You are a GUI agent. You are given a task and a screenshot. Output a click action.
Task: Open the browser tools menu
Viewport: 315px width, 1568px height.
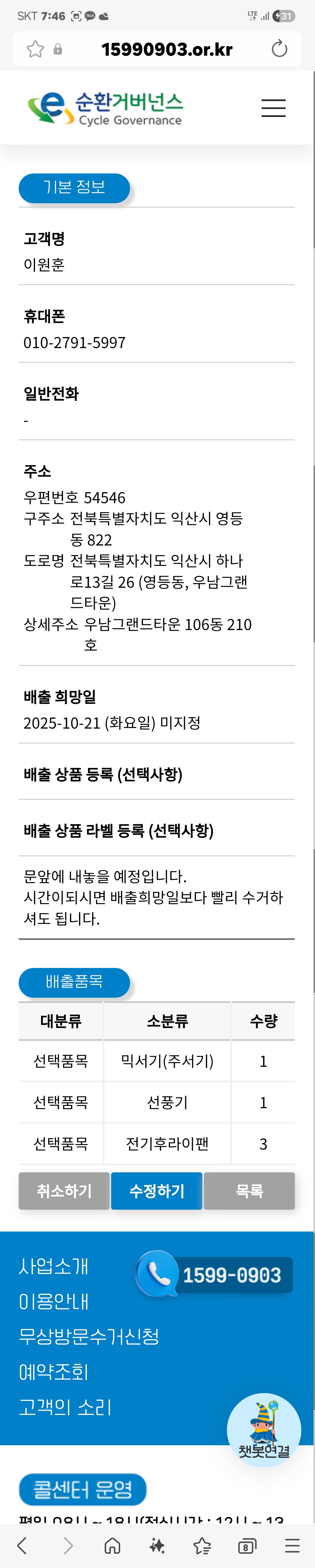(293, 1545)
